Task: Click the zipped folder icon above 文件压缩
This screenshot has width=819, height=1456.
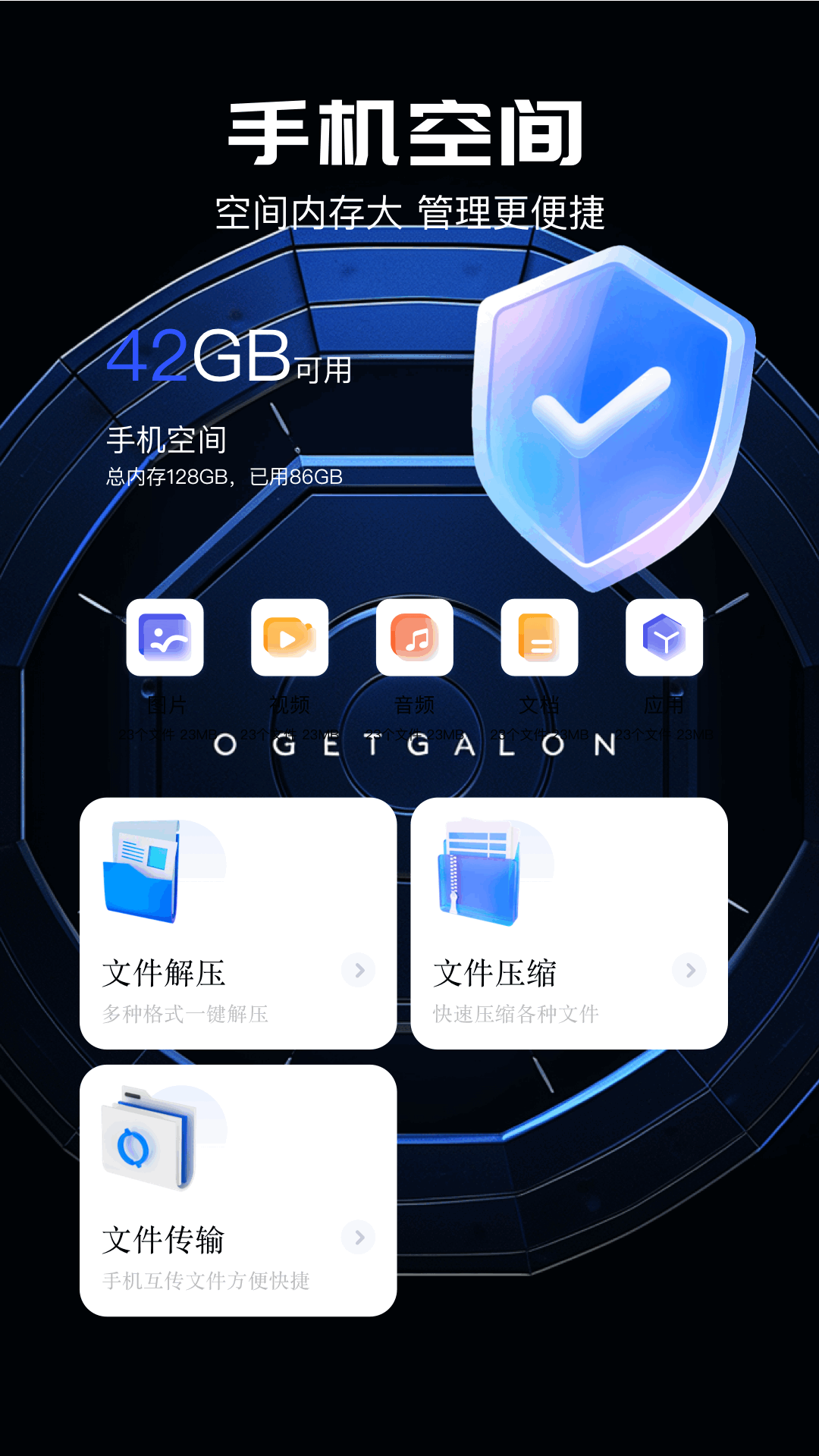Action: coord(478,872)
